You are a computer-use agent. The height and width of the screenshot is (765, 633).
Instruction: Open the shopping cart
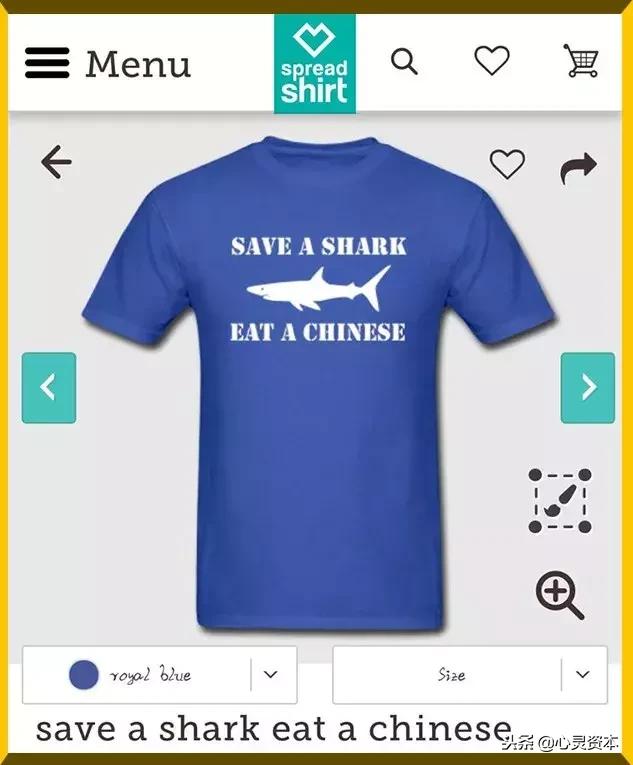[x=581, y=62]
